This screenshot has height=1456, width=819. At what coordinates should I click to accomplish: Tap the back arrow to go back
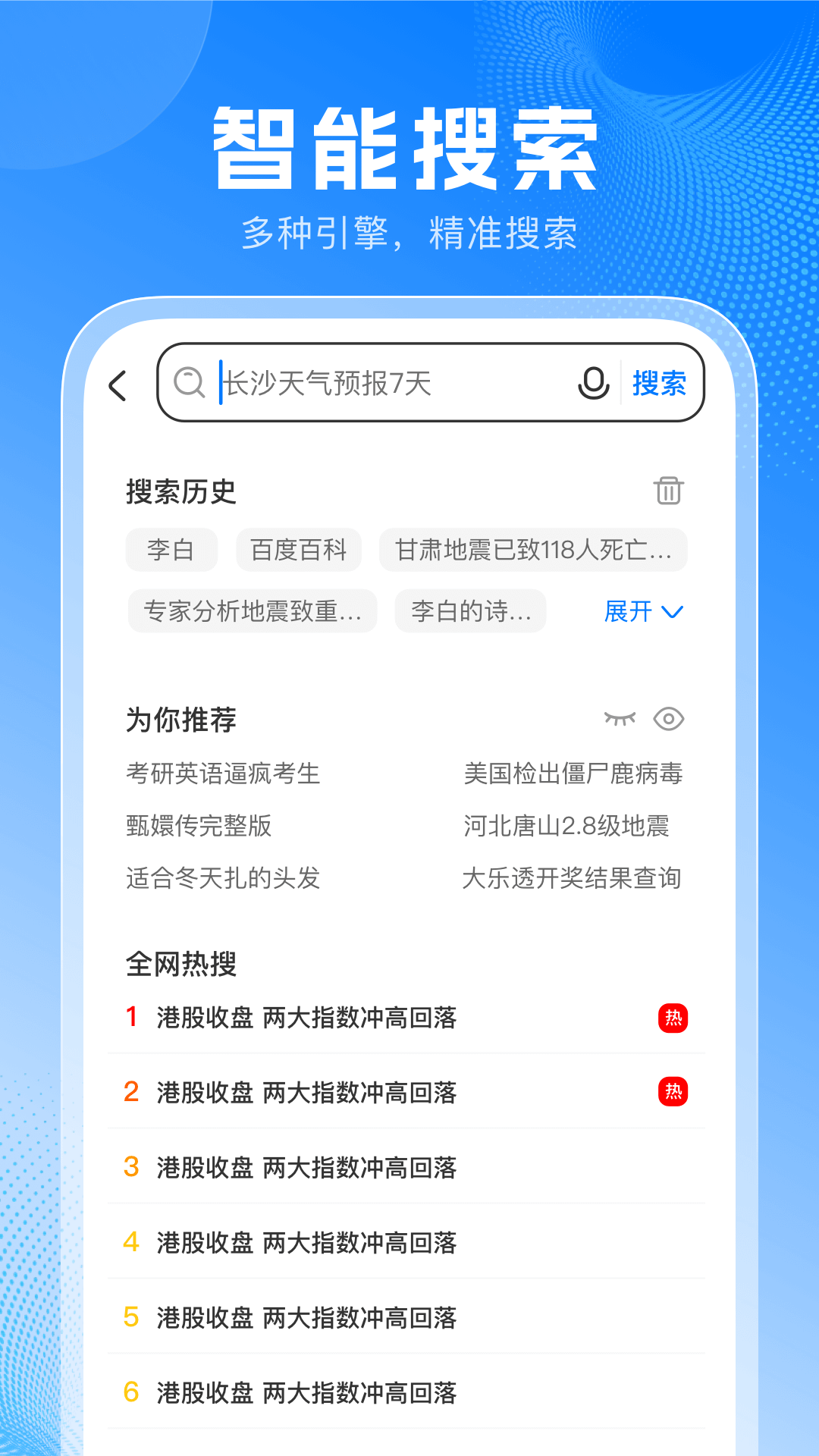tap(118, 384)
